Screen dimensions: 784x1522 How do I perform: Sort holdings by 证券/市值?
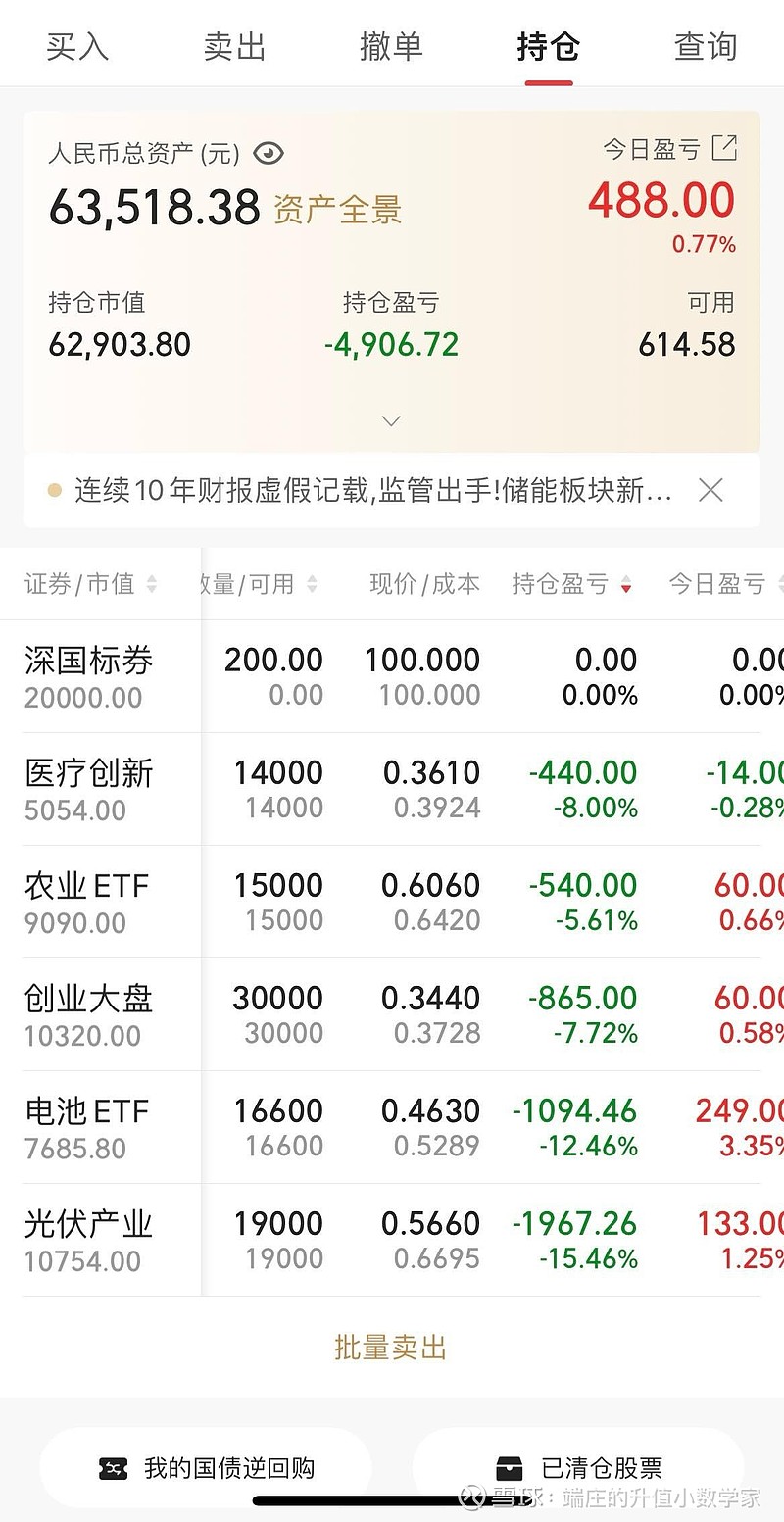(x=90, y=584)
